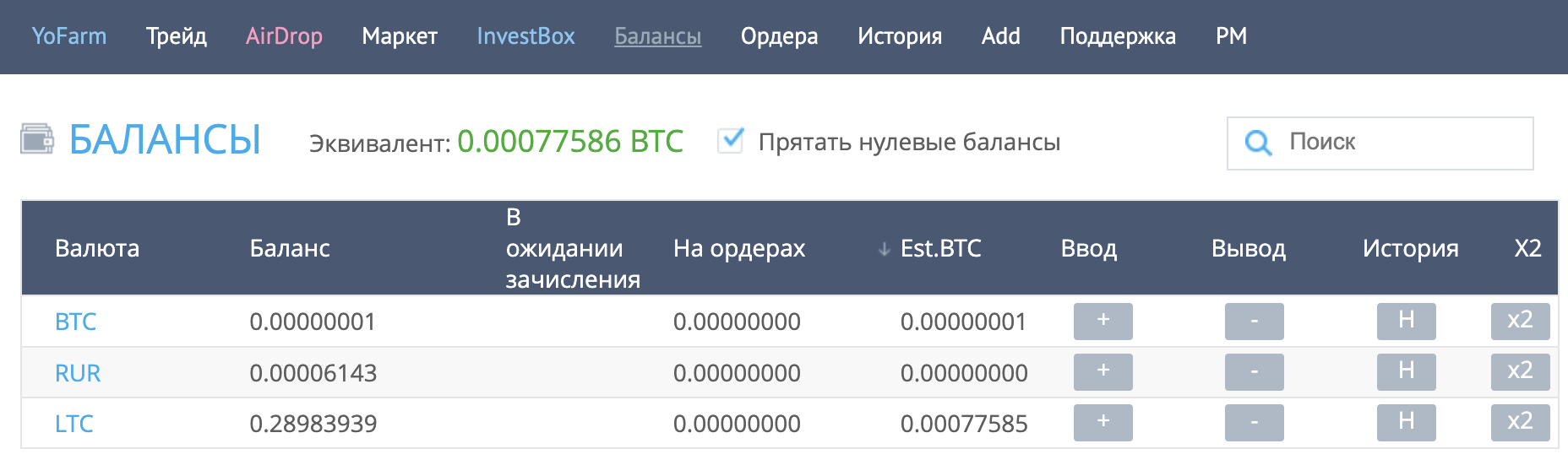The image size is (1568, 476).
Task: View RUR transaction history
Action: pyautogui.click(x=1406, y=371)
